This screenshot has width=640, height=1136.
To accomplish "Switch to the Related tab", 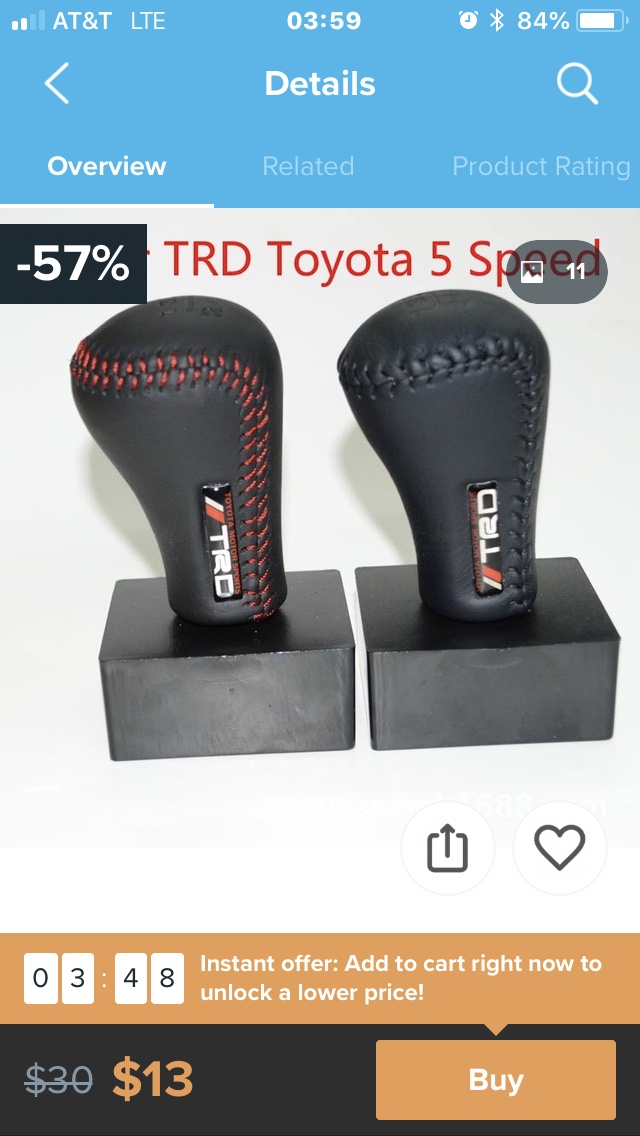I will coord(308,166).
